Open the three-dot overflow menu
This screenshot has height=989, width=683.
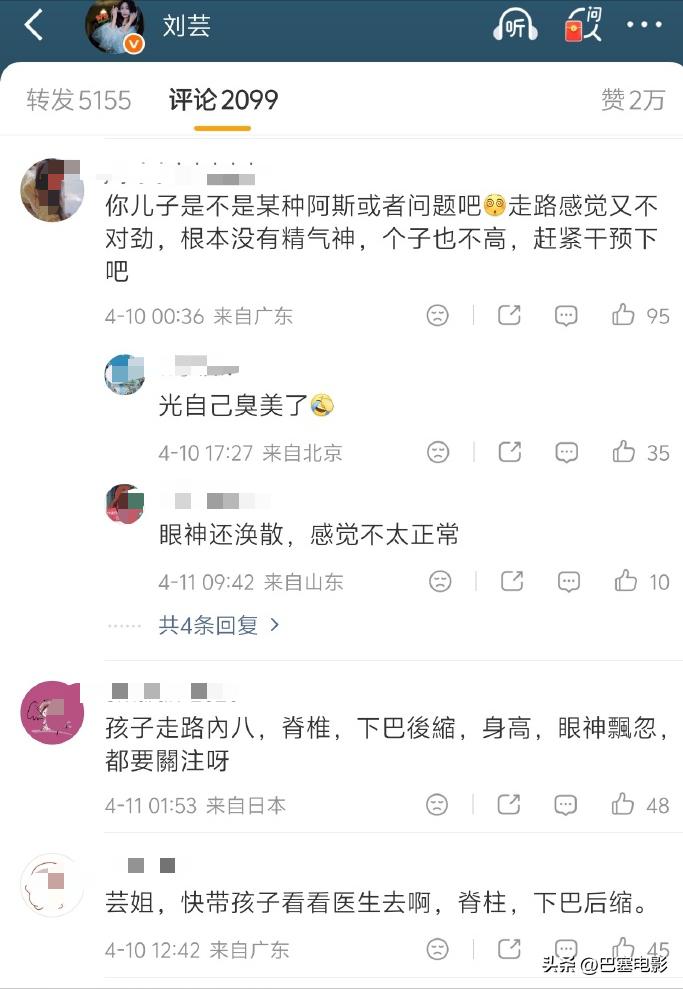(645, 25)
